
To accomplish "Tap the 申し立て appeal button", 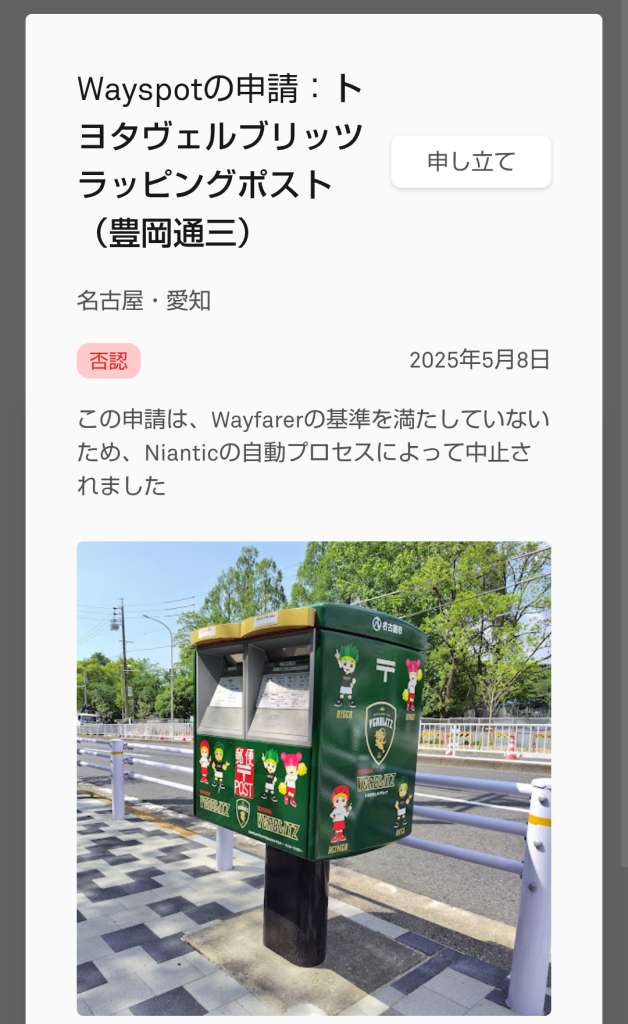I will point(470,162).
